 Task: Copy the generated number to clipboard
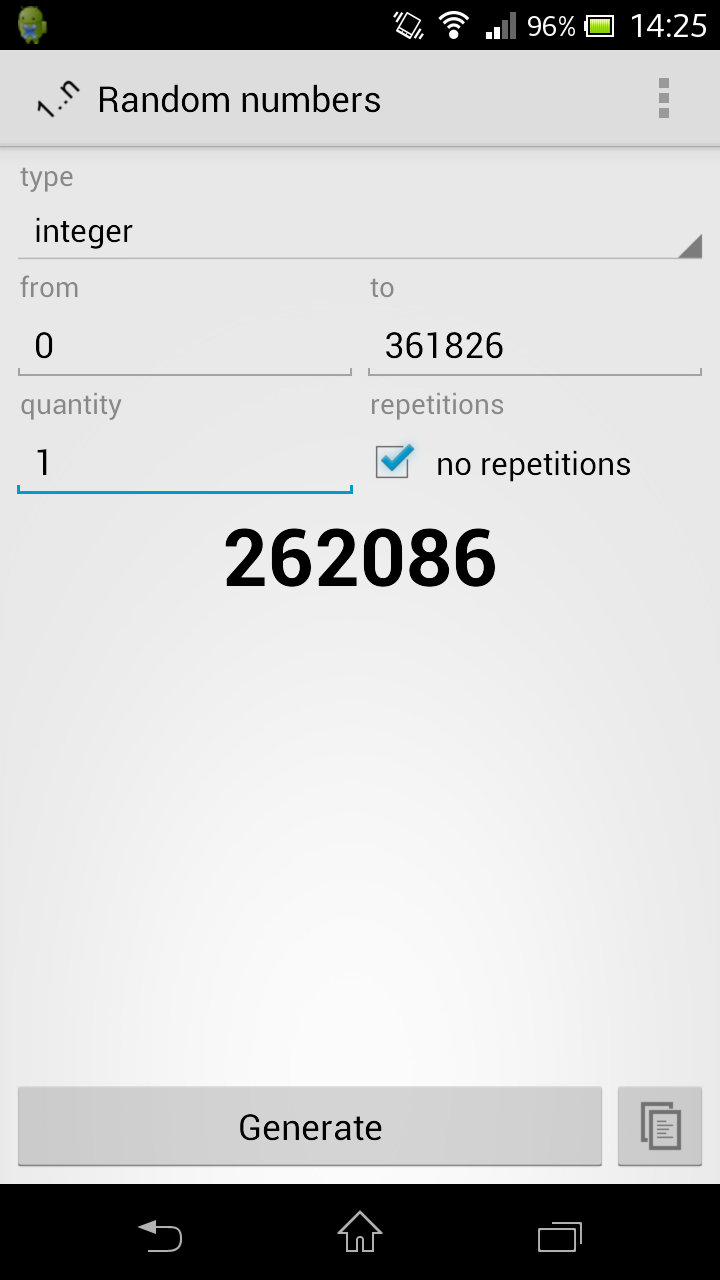pyautogui.click(x=660, y=1127)
